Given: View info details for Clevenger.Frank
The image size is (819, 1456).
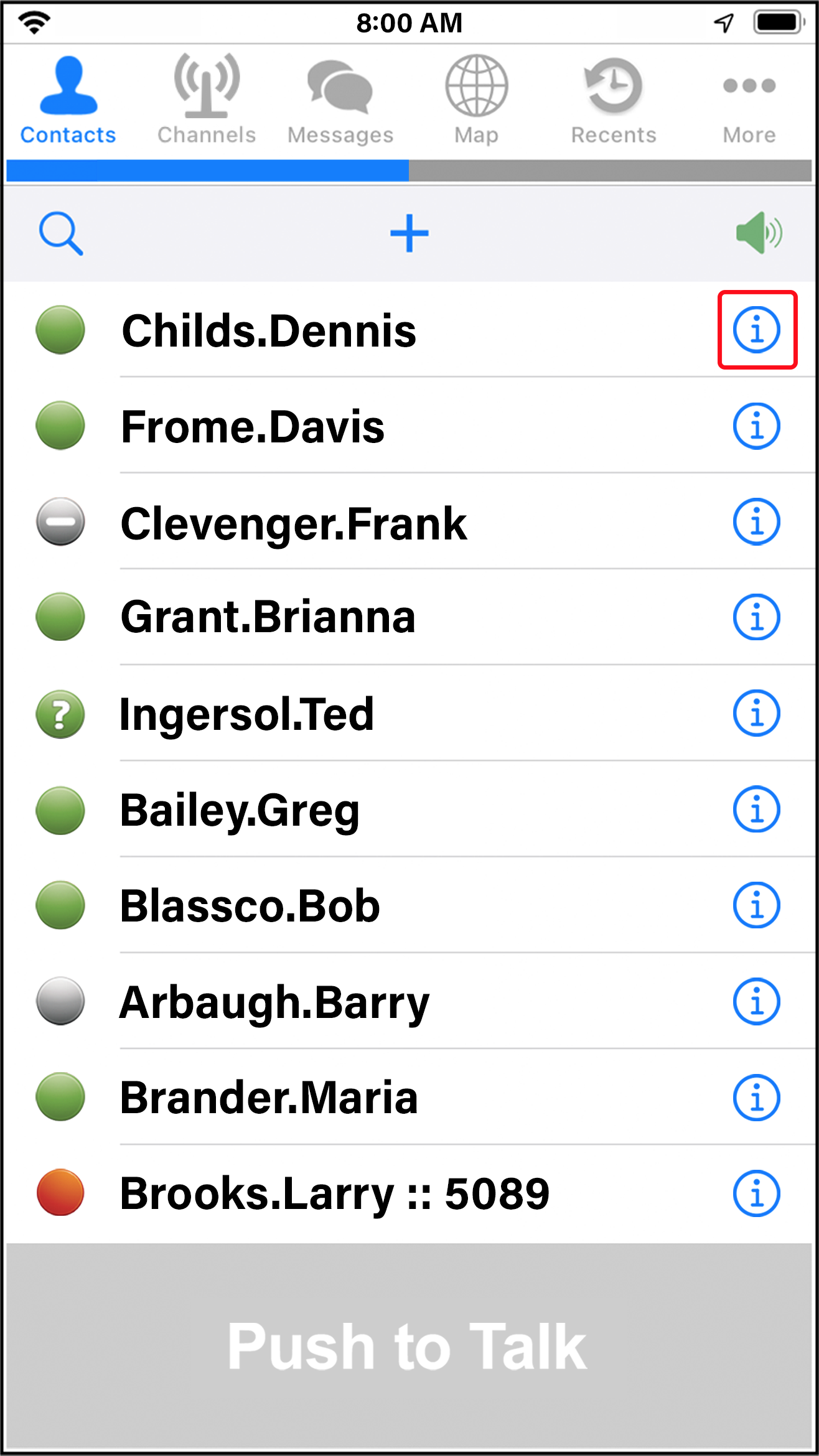Looking at the screenshot, I should click(756, 522).
